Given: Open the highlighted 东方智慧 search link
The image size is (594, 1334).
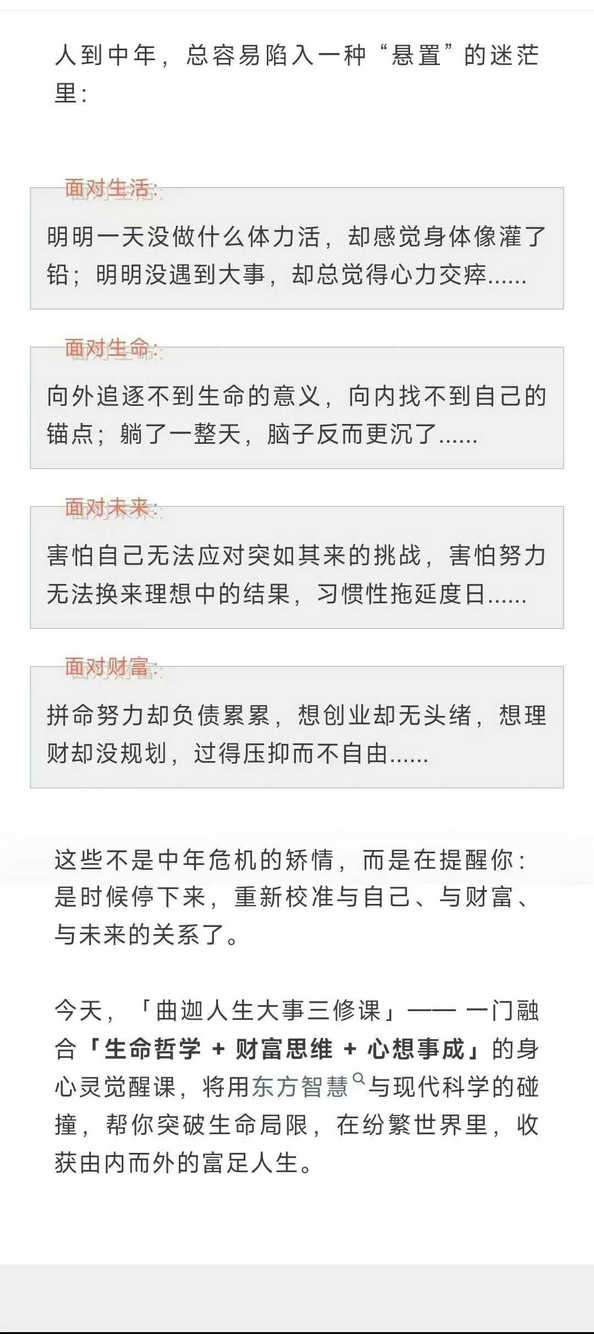Looking at the screenshot, I should (x=310, y=1086).
